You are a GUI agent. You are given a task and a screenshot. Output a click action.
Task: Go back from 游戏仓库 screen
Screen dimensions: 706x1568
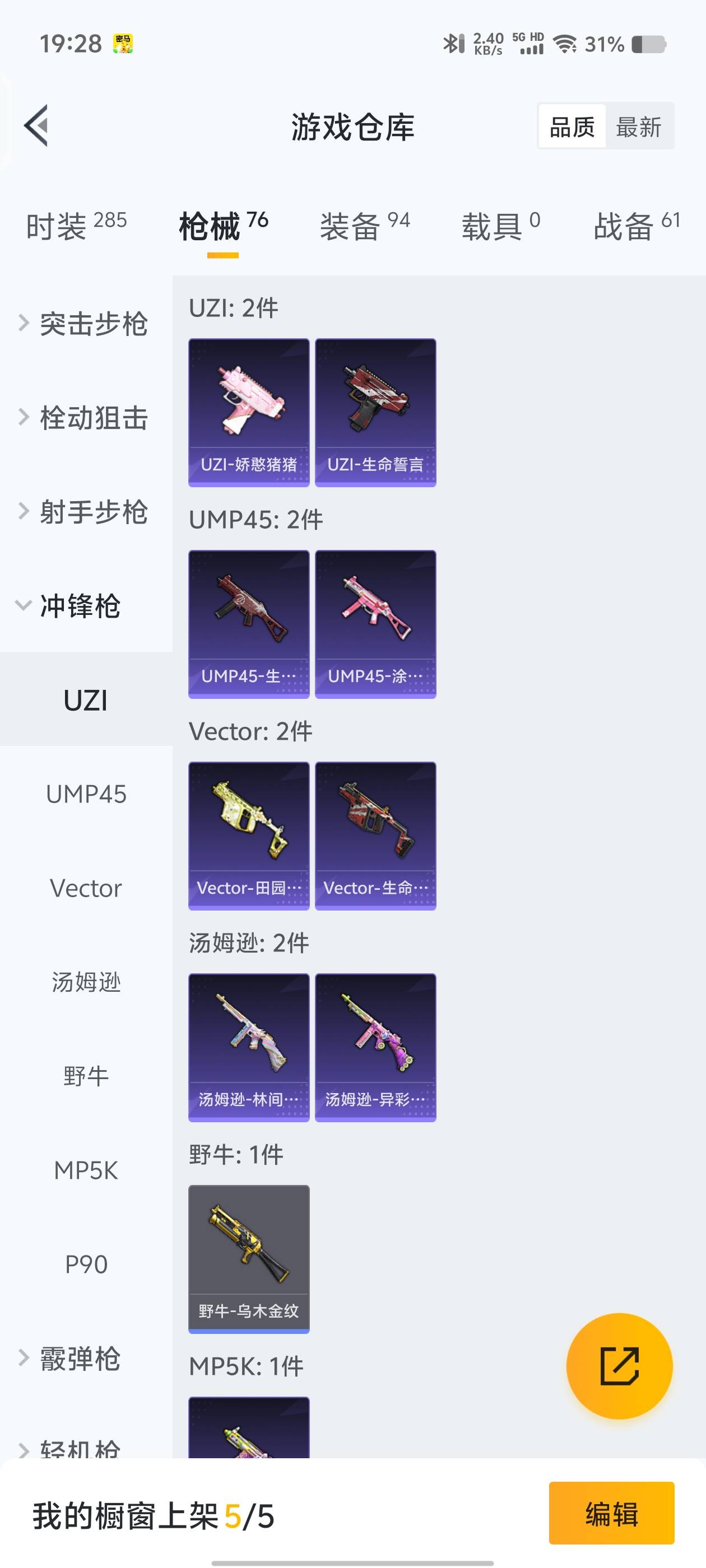coord(36,125)
